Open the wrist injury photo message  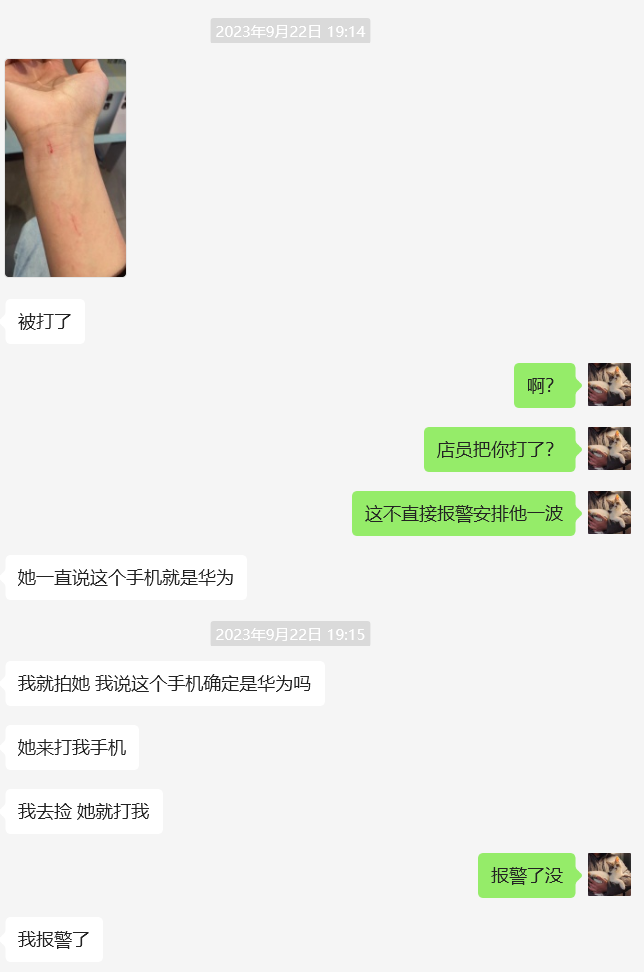pyautogui.click(x=65, y=168)
